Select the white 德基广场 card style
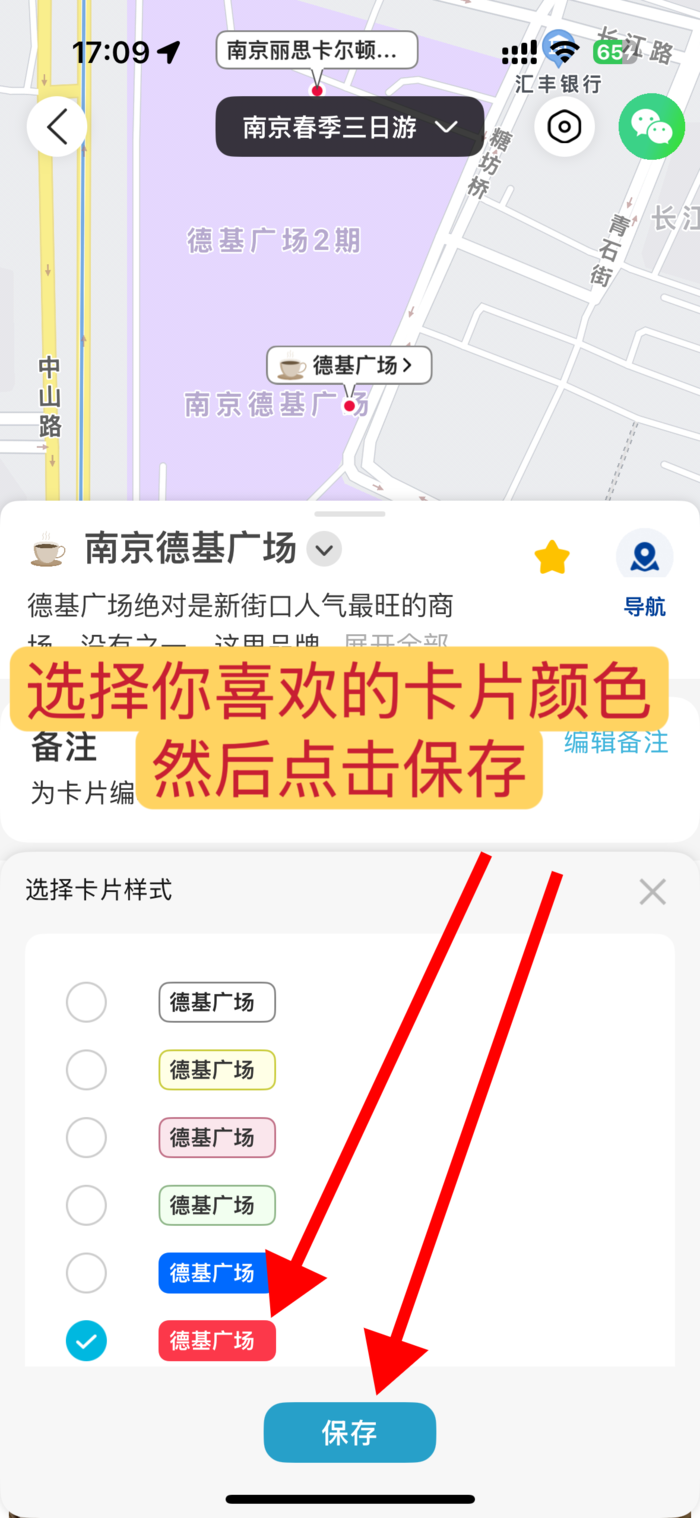The image size is (700, 1518). [86, 1002]
